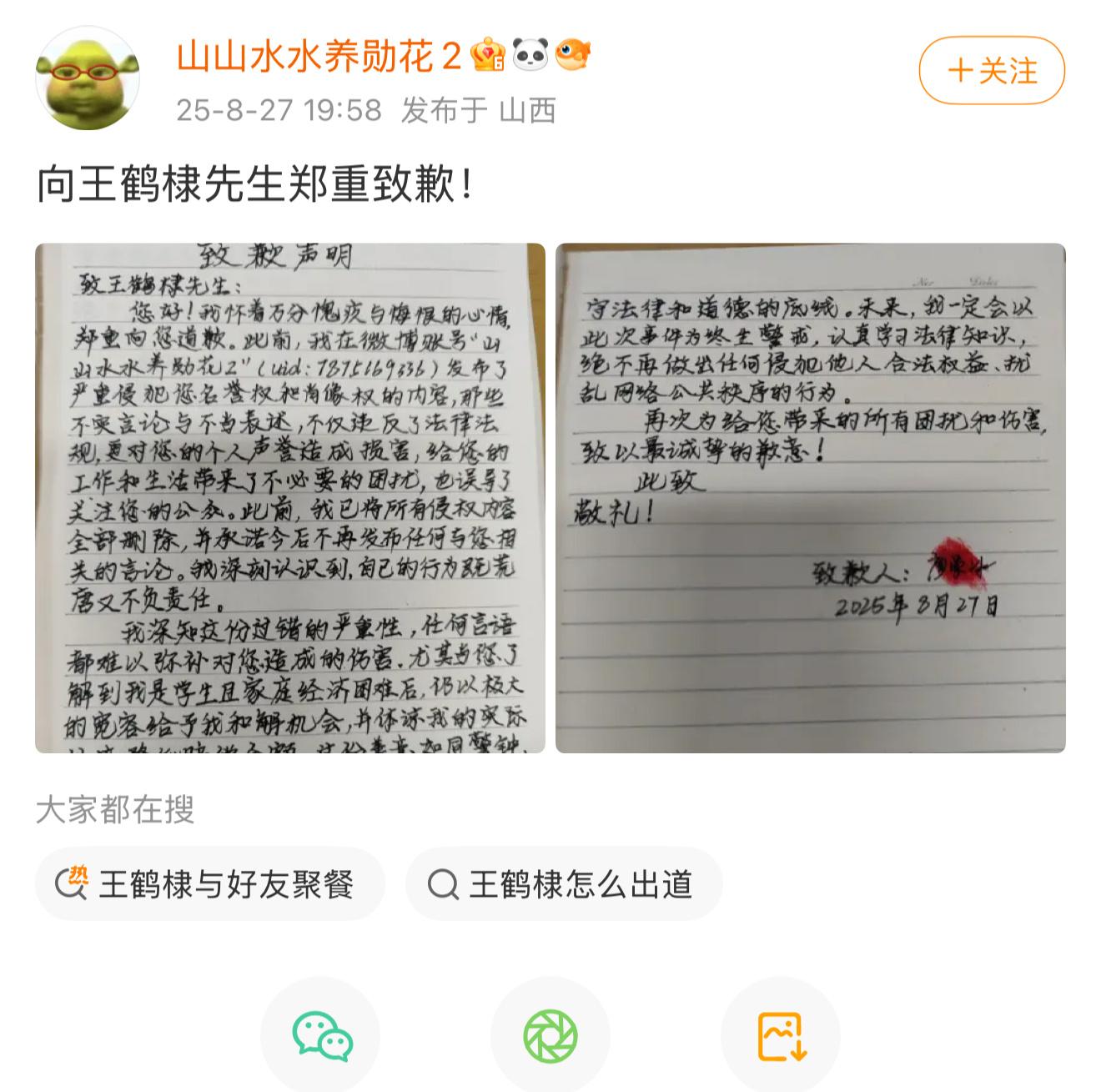Open the username 山山水水养勋花2 profile
Image resolution: width=1101 pixels, height=1092 pixels.
coord(319,58)
